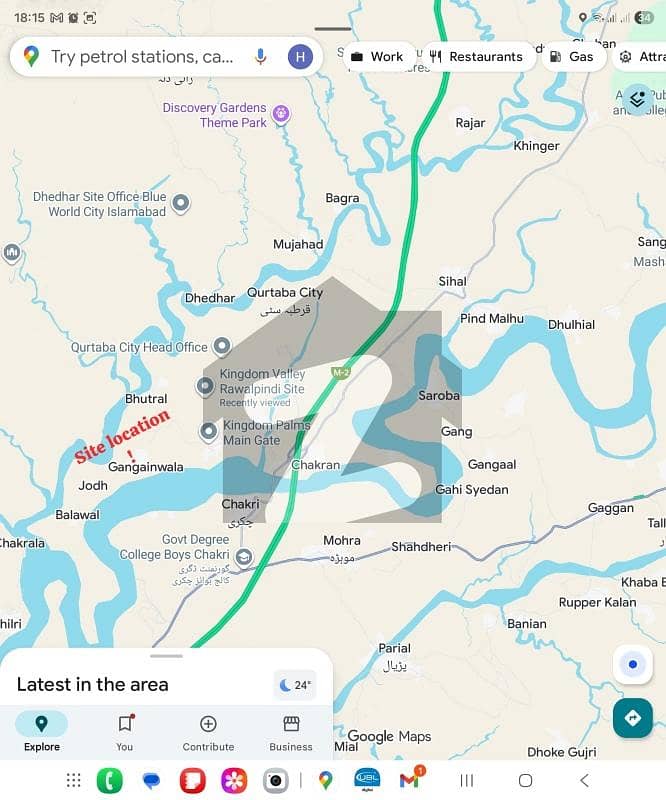Screen dimensions: 666x800
Task: Switch to the Explore tab
Action: (x=42, y=731)
